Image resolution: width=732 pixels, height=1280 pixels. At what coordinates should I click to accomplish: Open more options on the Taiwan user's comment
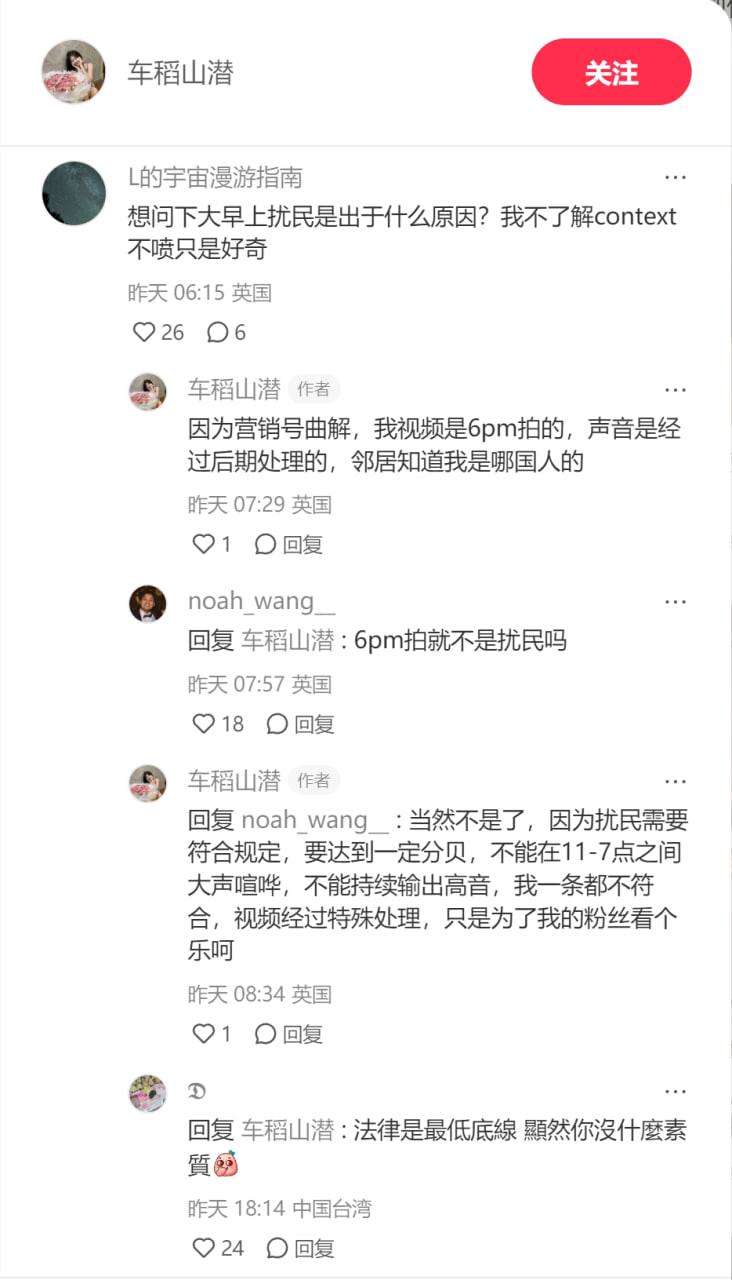tap(676, 1091)
